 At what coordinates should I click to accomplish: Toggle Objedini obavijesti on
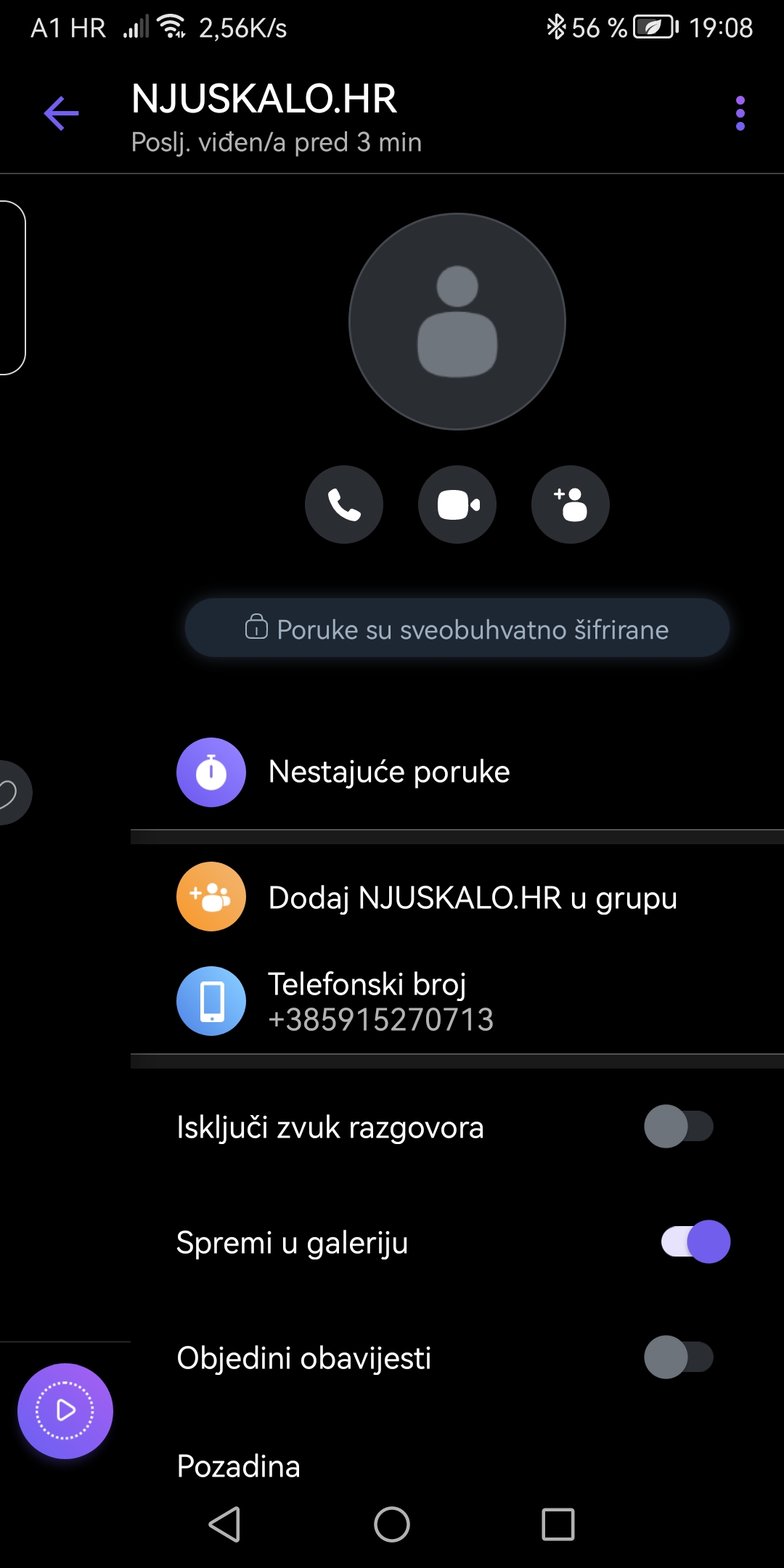(x=679, y=1357)
